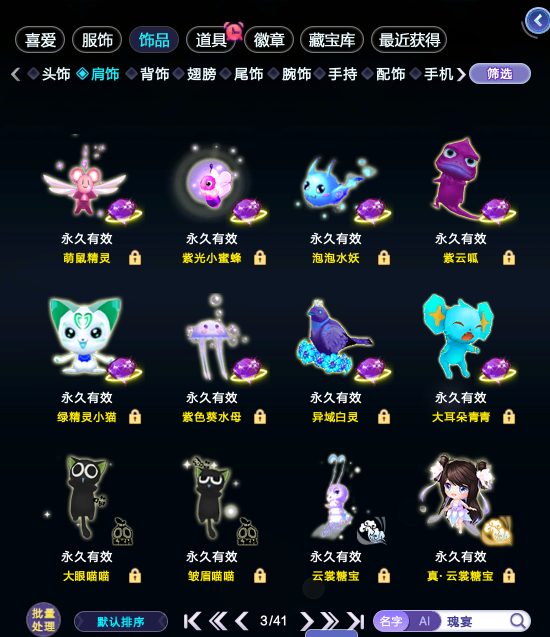Choose the 绿精灵小猫 item
Screen dimensions: 550x637
[87, 360]
